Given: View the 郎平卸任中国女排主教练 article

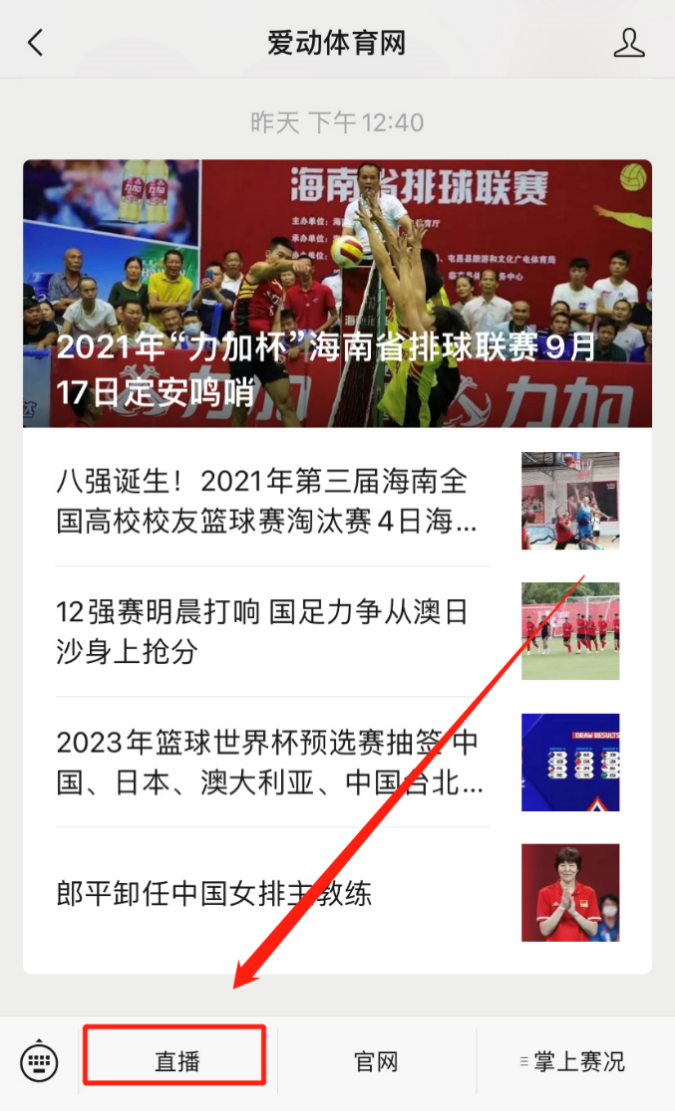Looking at the screenshot, I should 270,893.
